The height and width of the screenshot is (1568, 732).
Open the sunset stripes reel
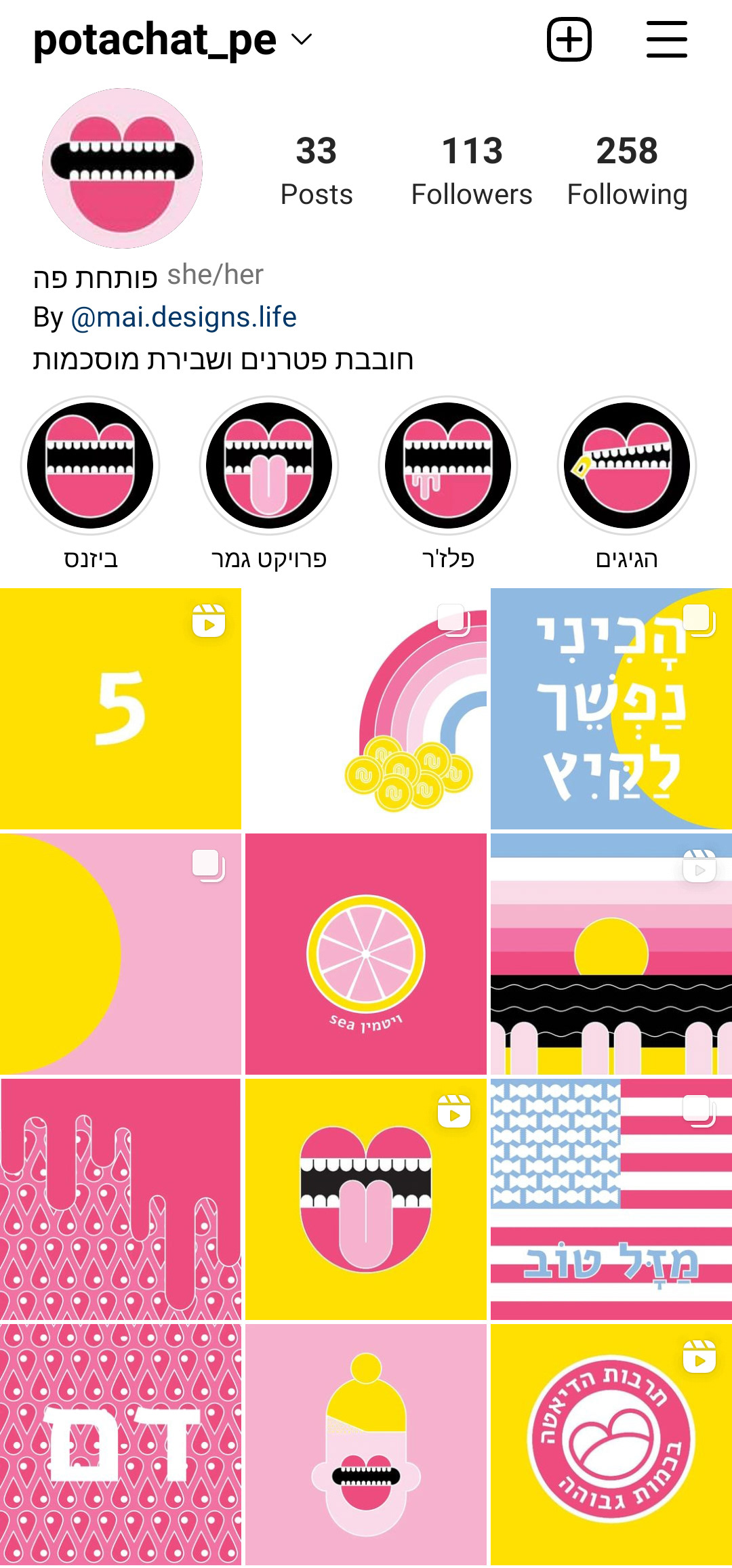[611, 954]
